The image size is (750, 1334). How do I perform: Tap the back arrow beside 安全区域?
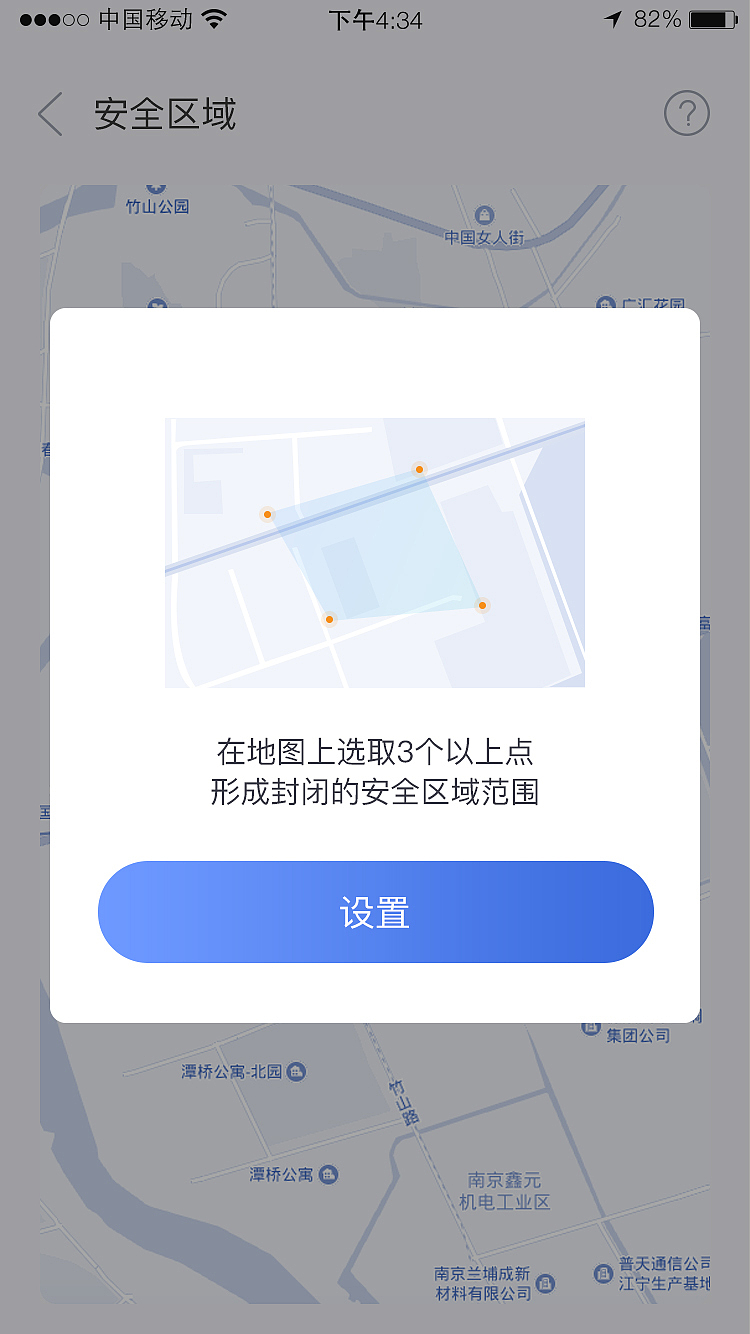pos(49,113)
